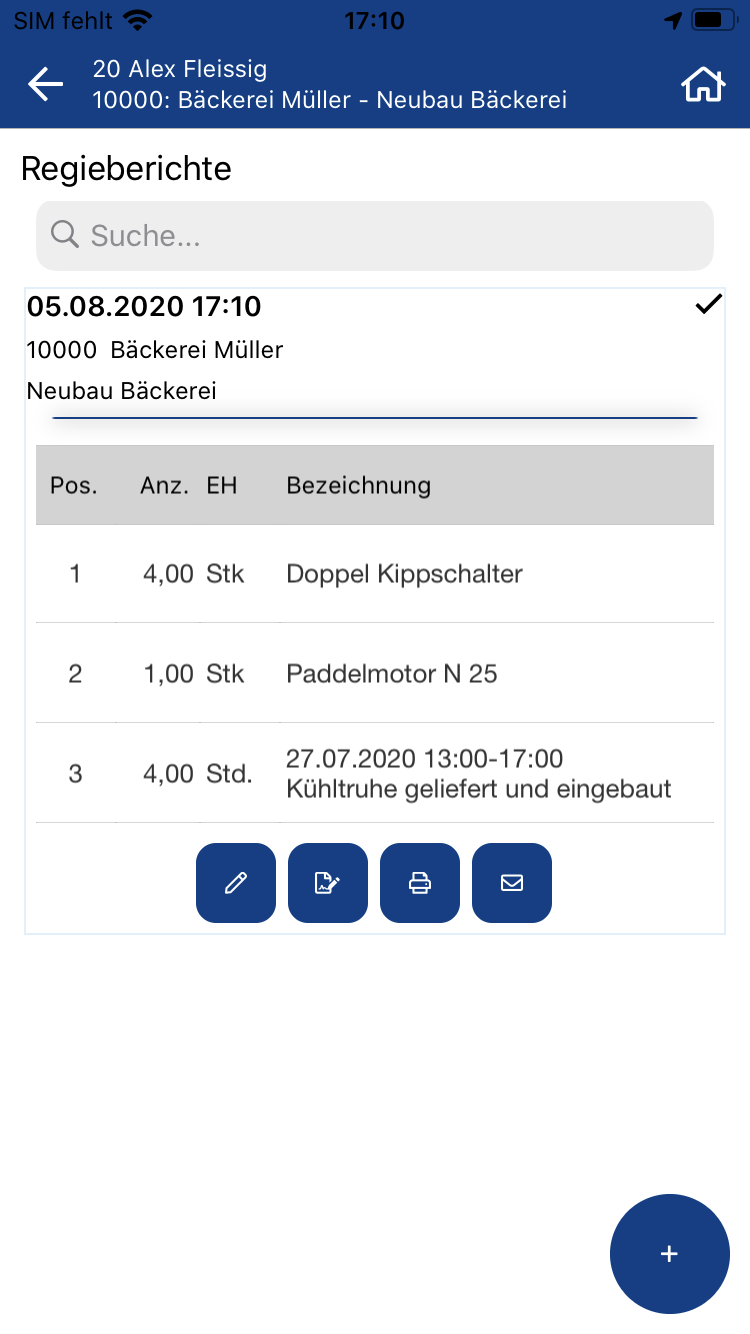The image size is (750, 1334).
Task: Open the home screen icon
Action: 702,85
